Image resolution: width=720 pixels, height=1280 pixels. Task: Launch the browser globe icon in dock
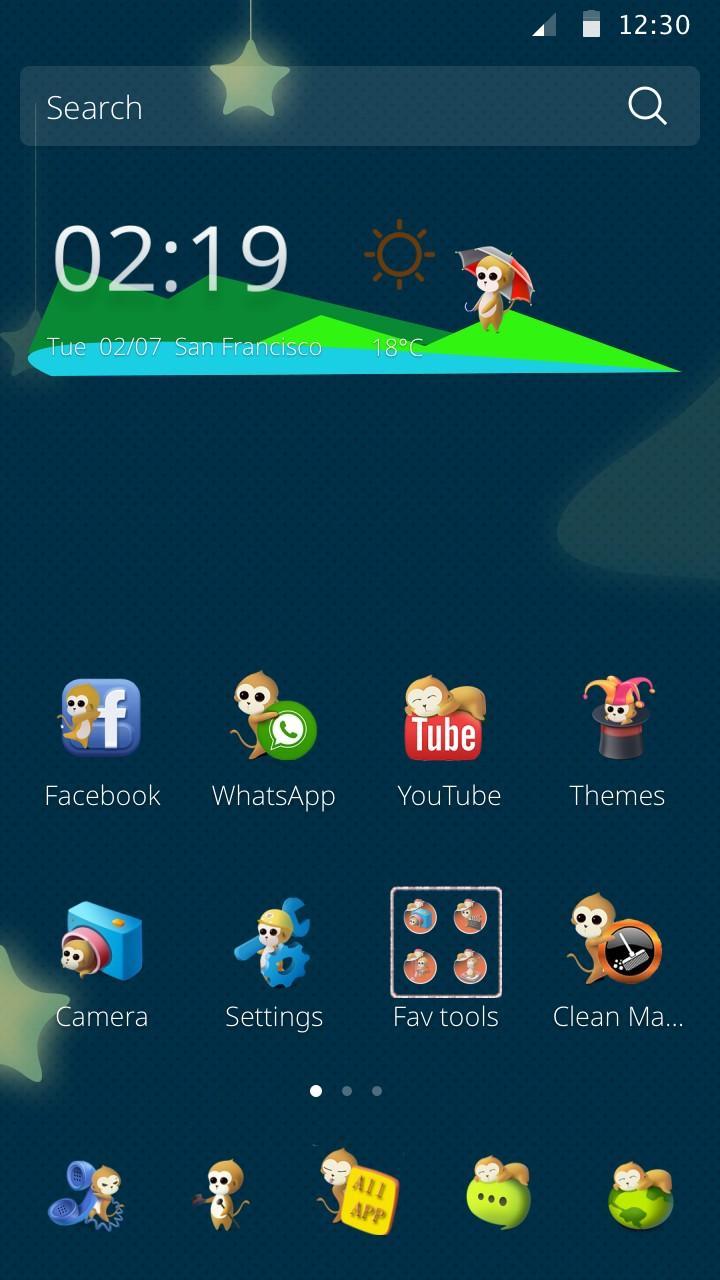[640, 1194]
